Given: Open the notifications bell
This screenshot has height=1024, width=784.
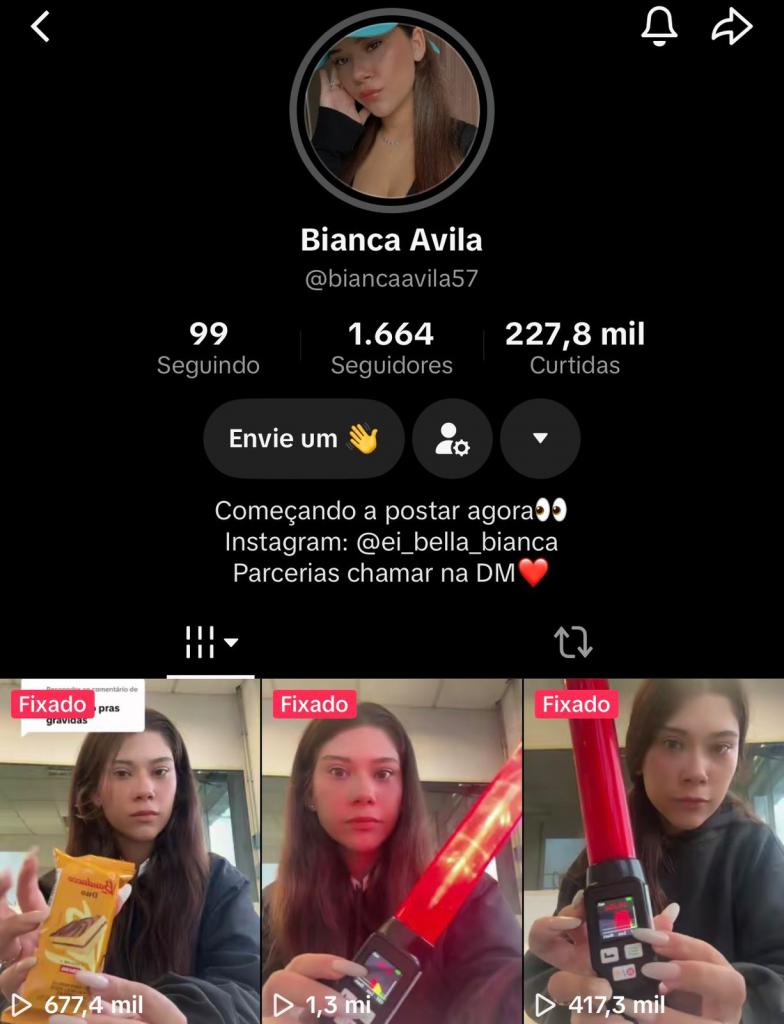Looking at the screenshot, I should coord(659,27).
